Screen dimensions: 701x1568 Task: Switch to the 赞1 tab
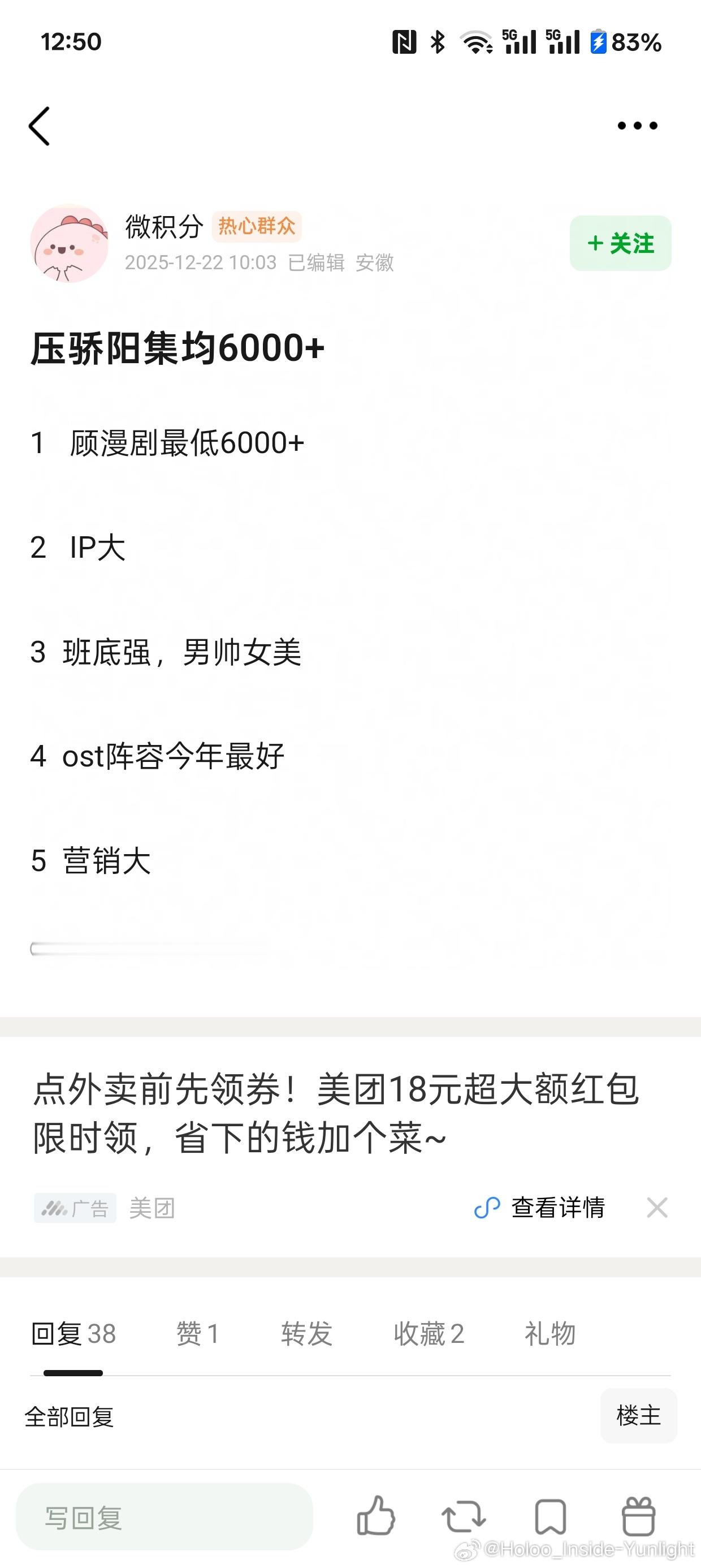197,1333
